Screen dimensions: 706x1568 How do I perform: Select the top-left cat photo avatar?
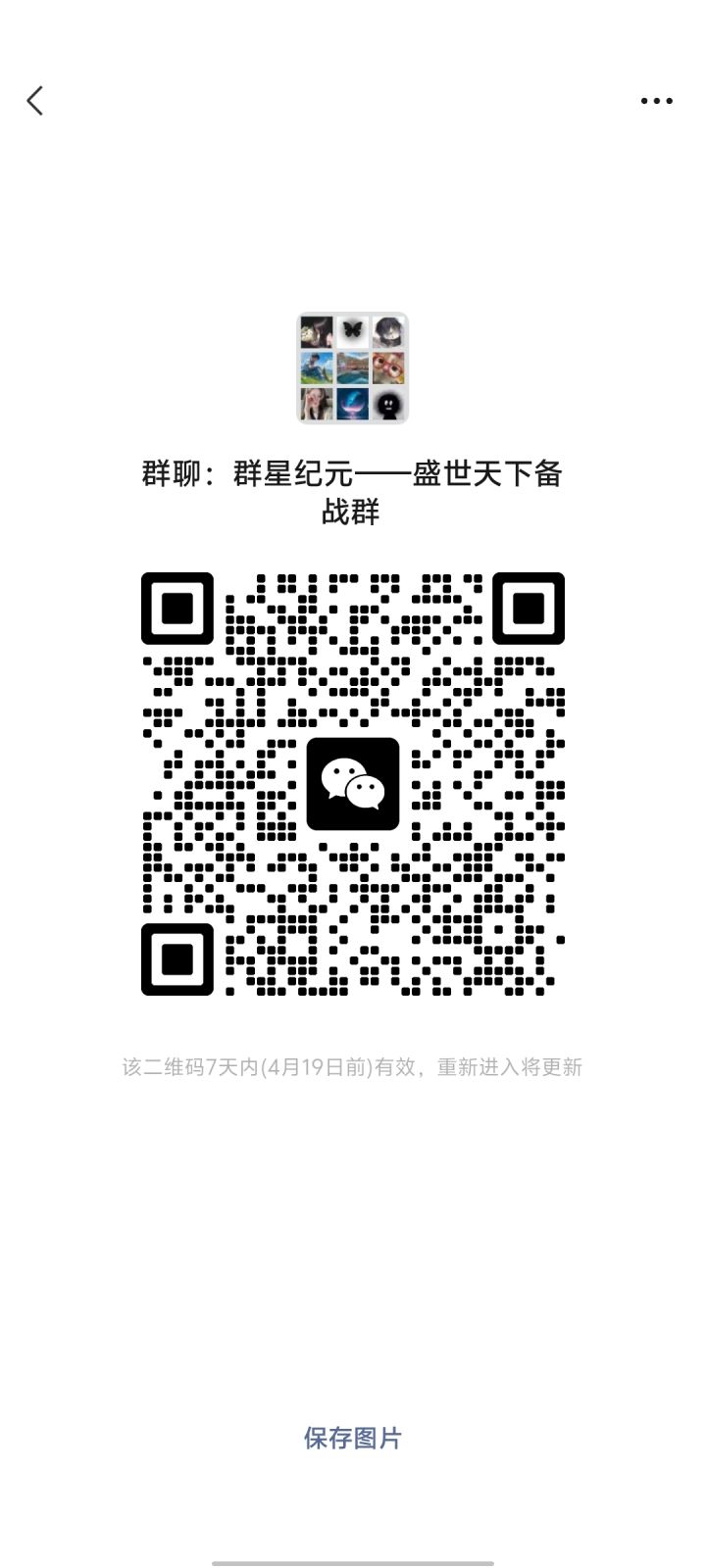click(317, 330)
